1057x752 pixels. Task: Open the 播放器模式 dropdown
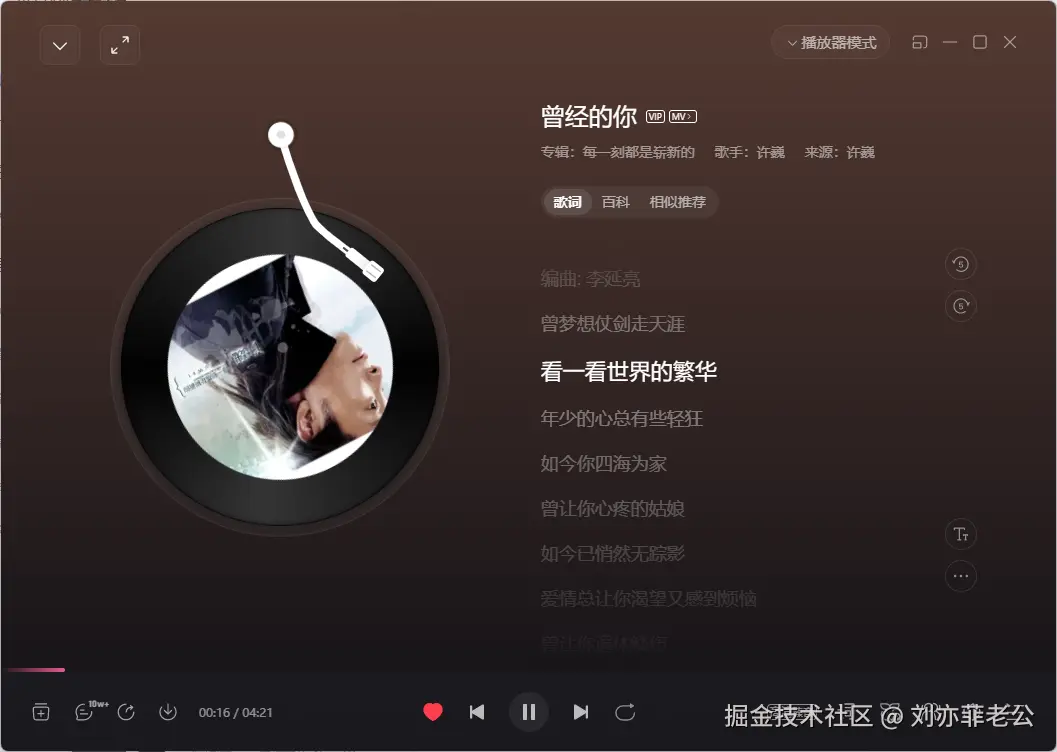tap(831, 43)
